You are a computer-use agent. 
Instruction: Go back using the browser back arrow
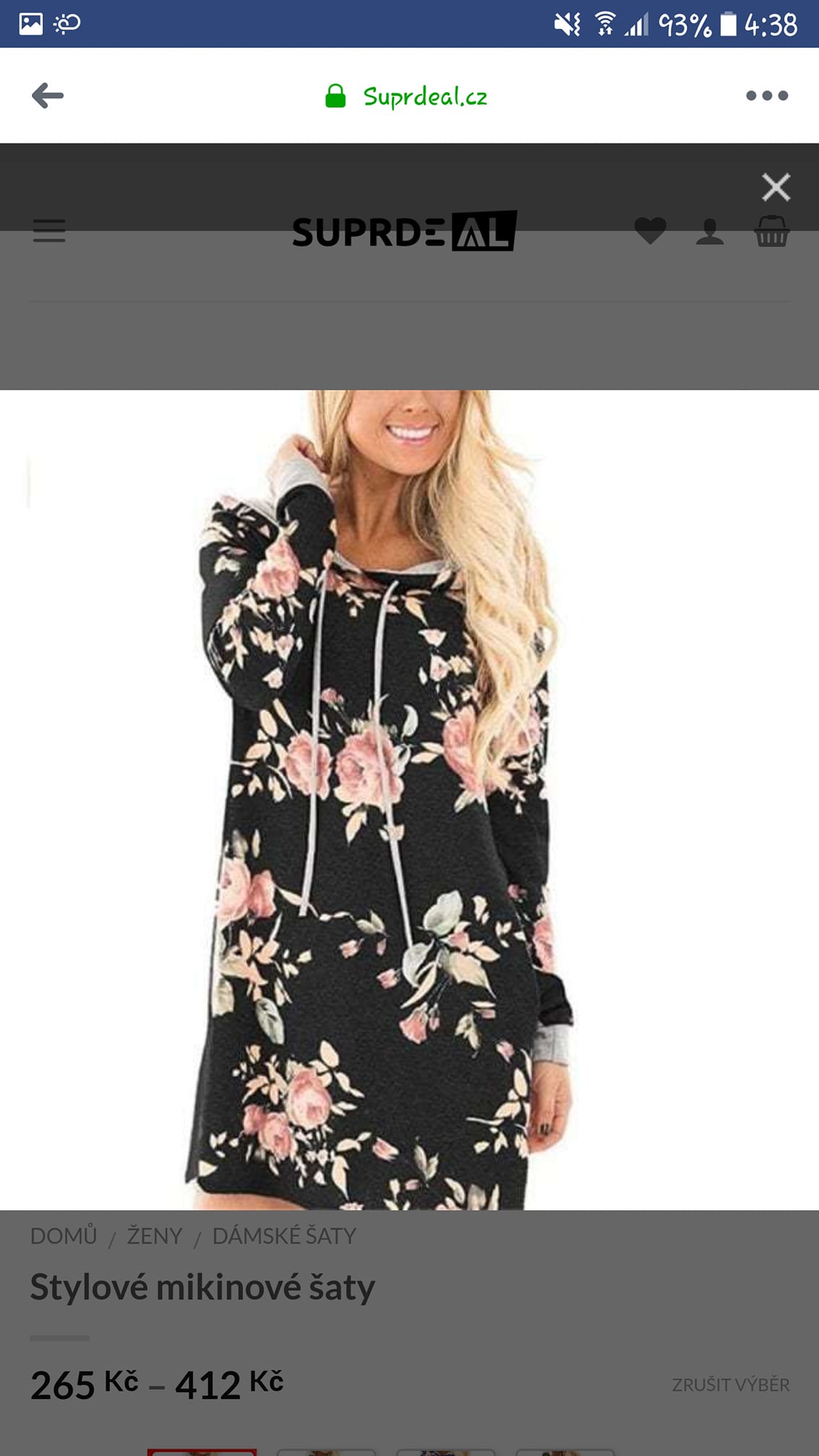tap(48, 95)
